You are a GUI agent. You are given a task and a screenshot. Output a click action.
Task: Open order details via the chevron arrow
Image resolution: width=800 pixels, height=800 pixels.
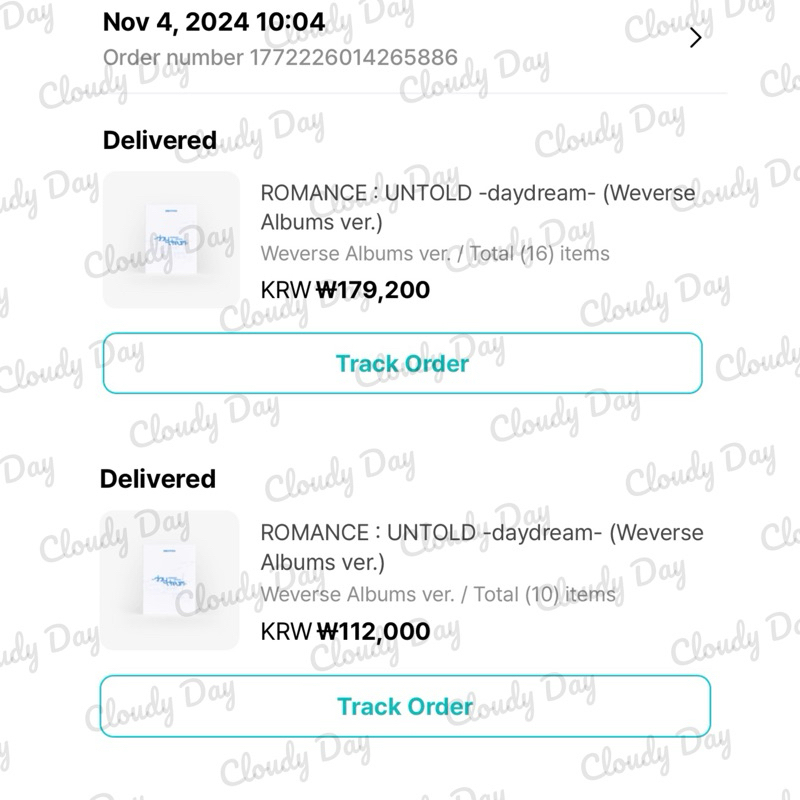pyautogui.click(x=695, y=38)
